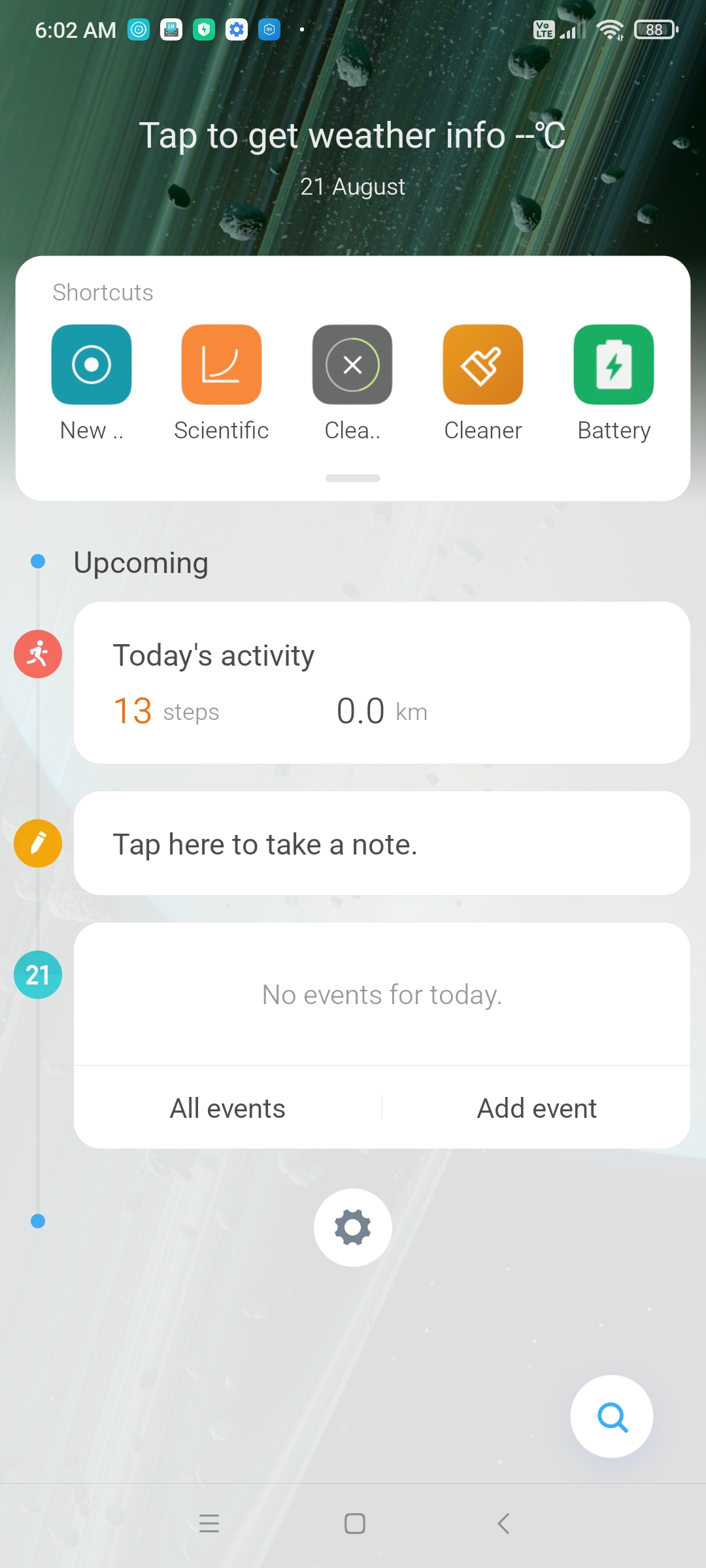Go back using the navigation bar

503,1524
